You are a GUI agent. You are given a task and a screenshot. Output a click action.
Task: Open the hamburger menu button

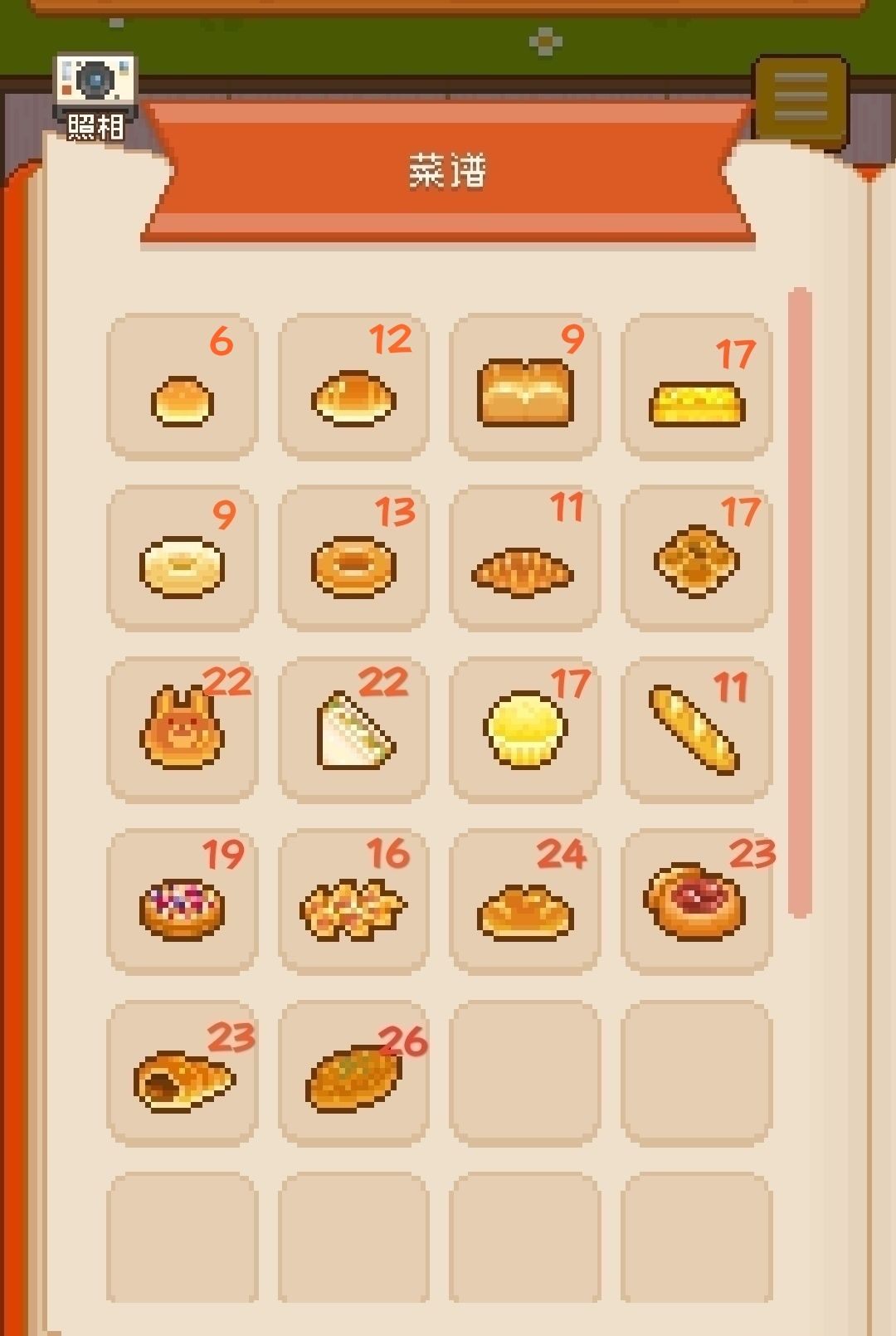tap(800, 99)
